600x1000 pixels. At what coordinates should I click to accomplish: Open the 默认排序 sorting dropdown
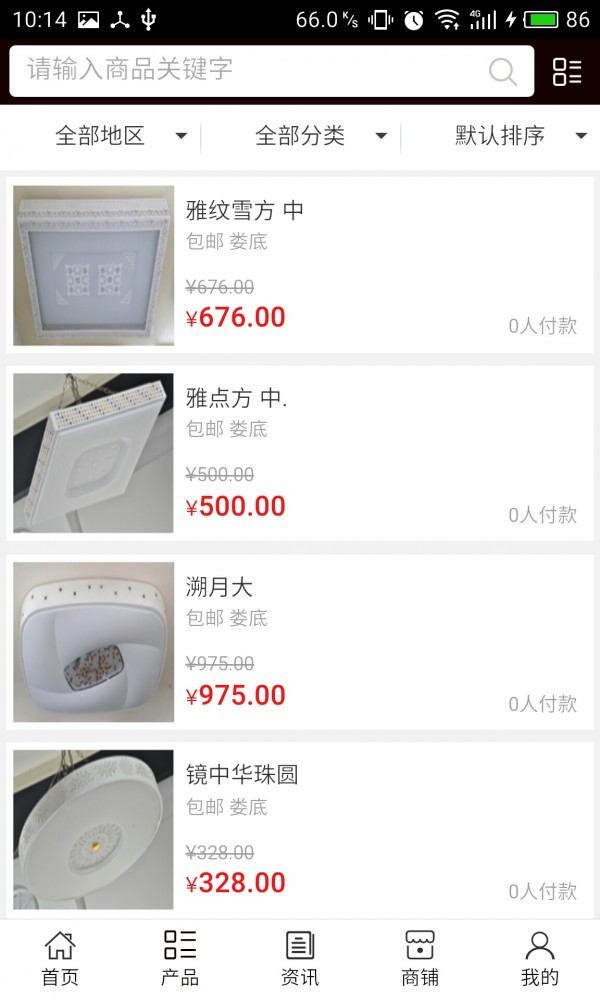coord(520,136)
